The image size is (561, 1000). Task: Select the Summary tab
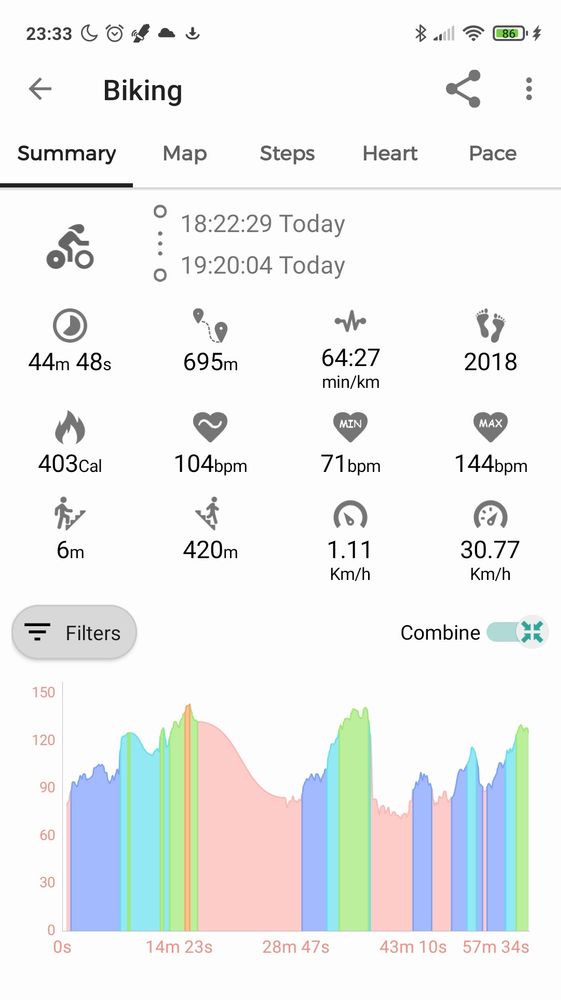(66, 154)
